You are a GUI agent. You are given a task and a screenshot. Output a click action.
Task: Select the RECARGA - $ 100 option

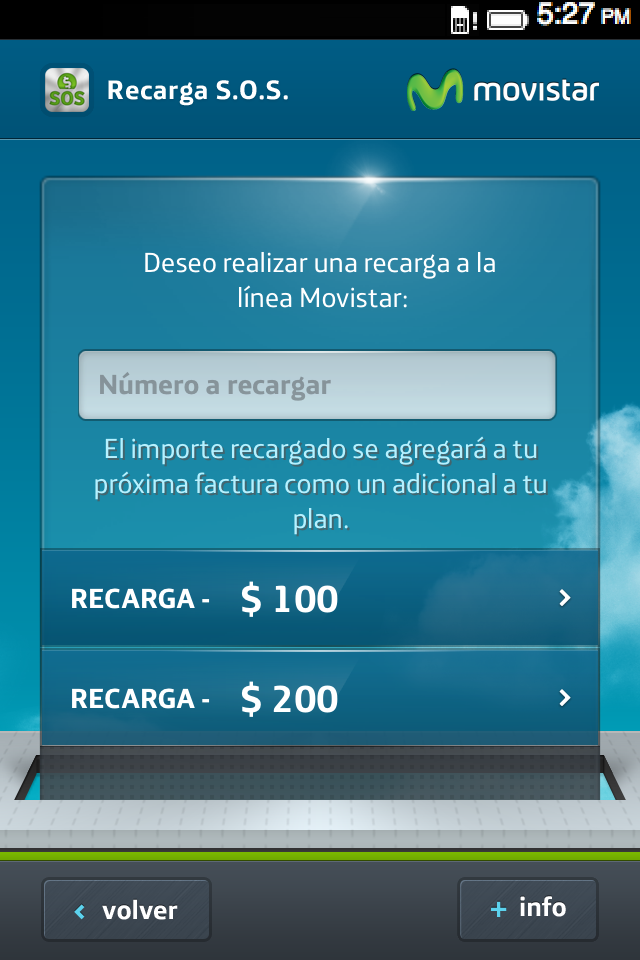[320, 599]
